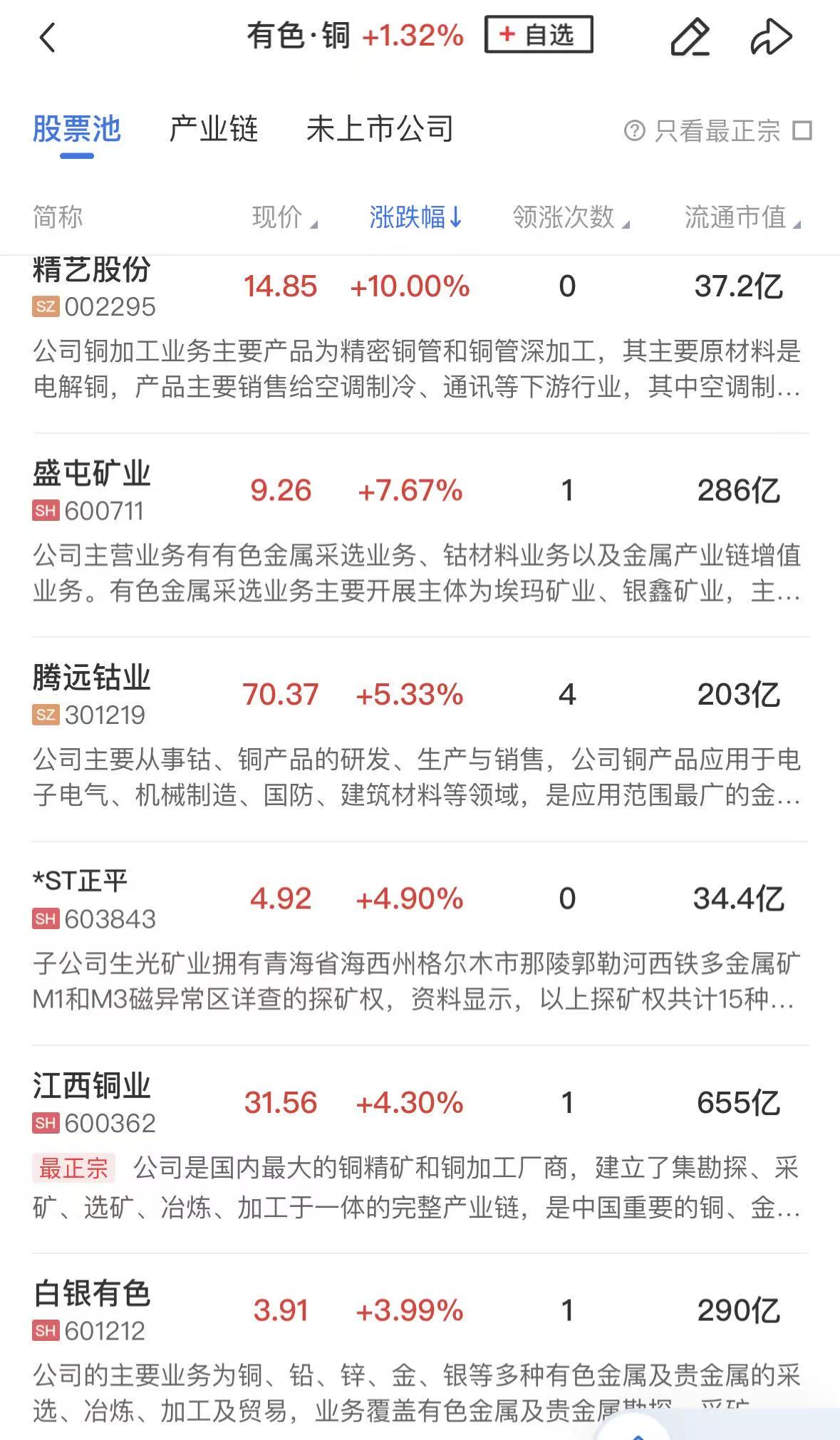Open the edit pencil icon
This screenshot has width=840, height=1440.
pyautogui.click(x=690, y=37)
